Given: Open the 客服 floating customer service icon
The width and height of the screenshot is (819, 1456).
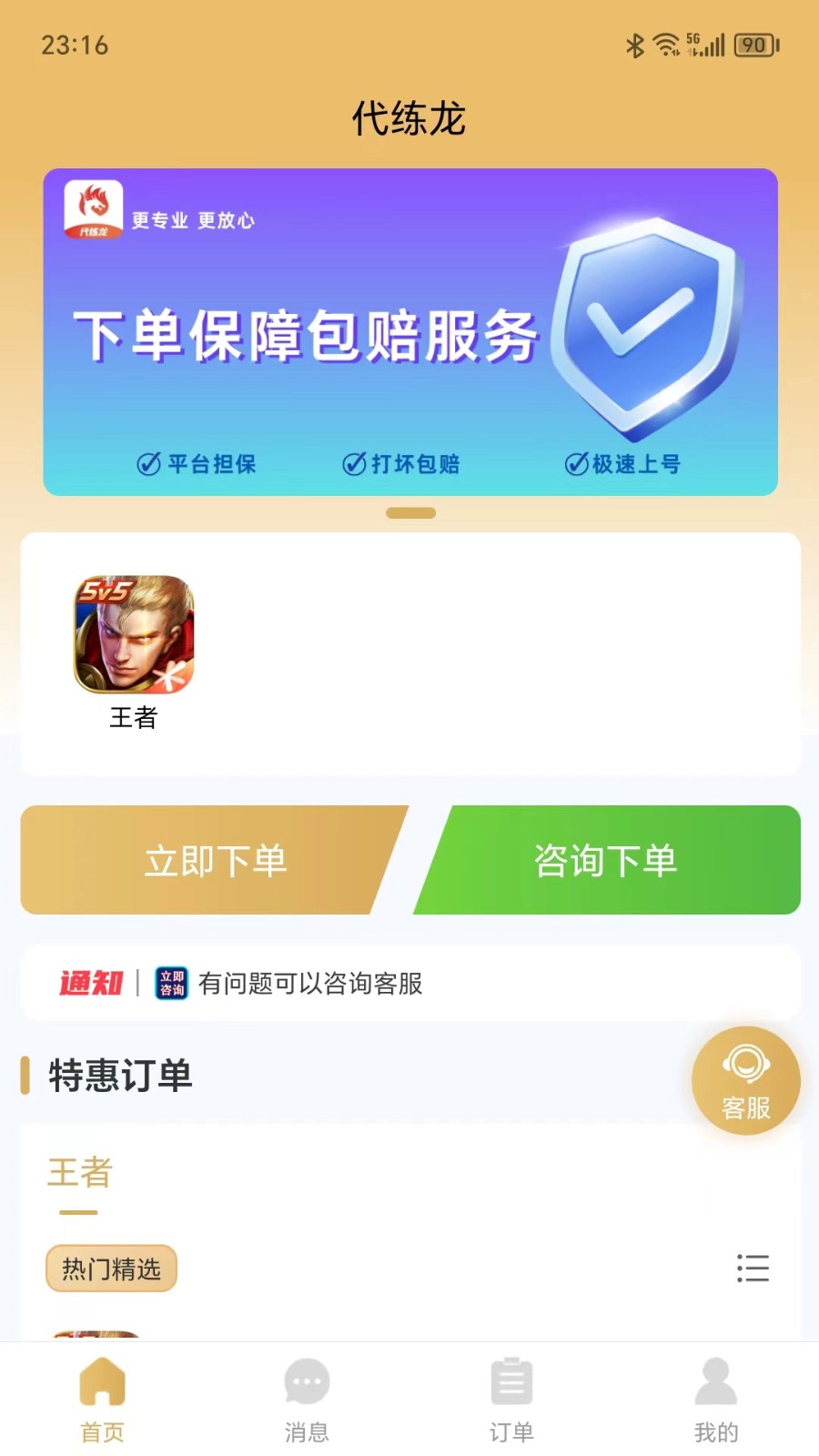Looking at the screenshot, I should pos(745,1079).
